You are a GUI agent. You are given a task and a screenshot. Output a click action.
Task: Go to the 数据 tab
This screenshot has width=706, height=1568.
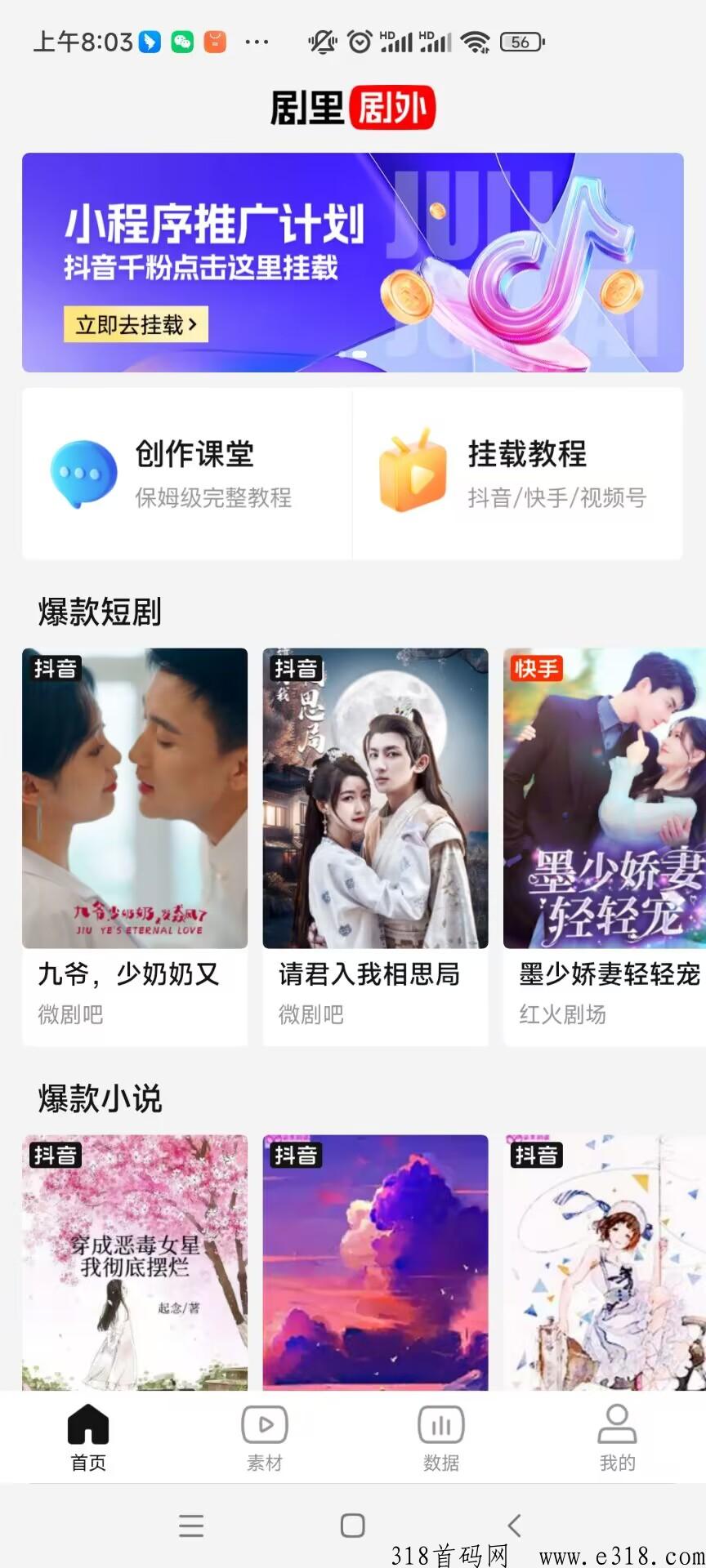441,1438
